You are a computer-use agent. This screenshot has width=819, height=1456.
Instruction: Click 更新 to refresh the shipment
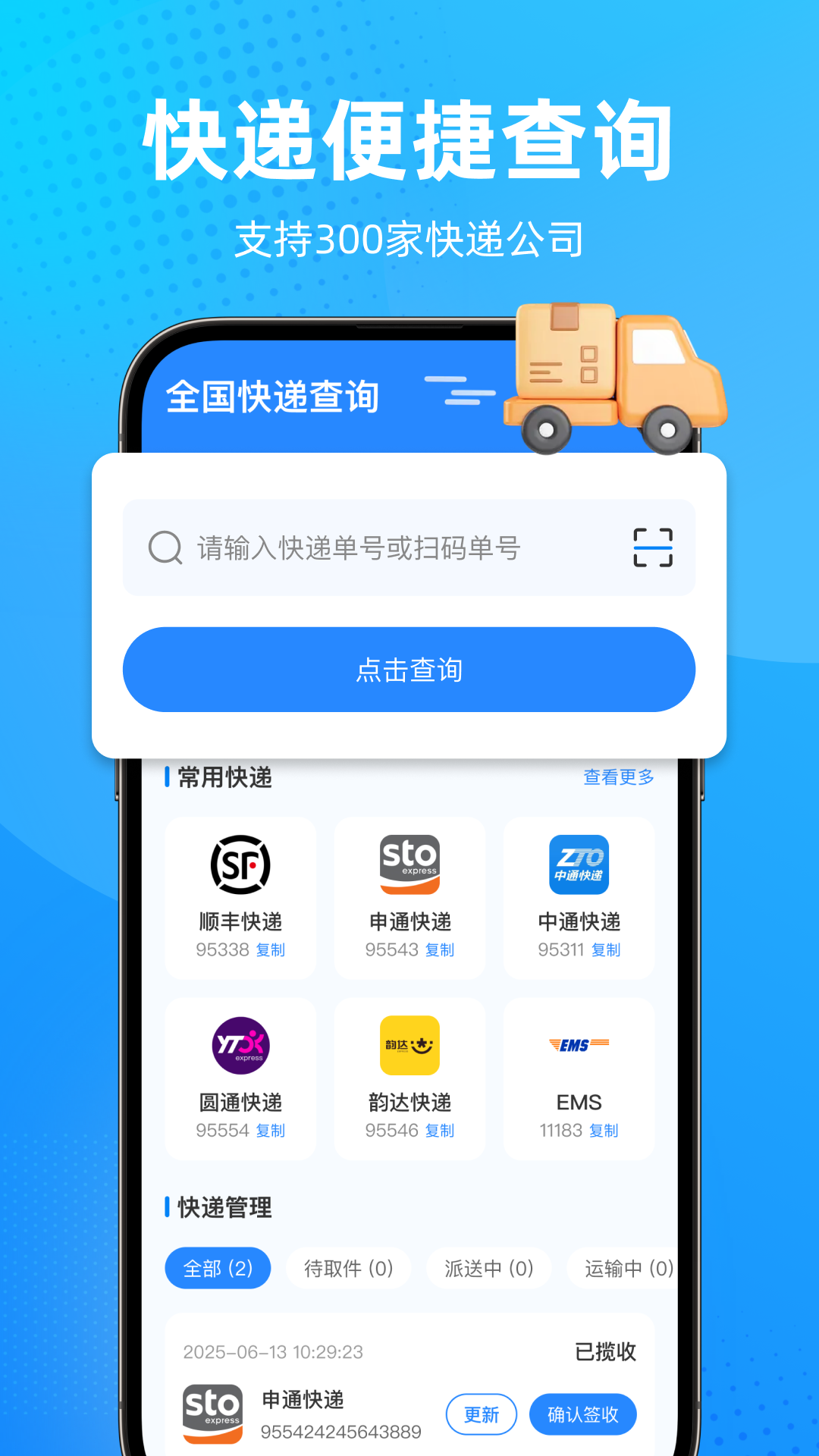click(x=482, y=1413)
